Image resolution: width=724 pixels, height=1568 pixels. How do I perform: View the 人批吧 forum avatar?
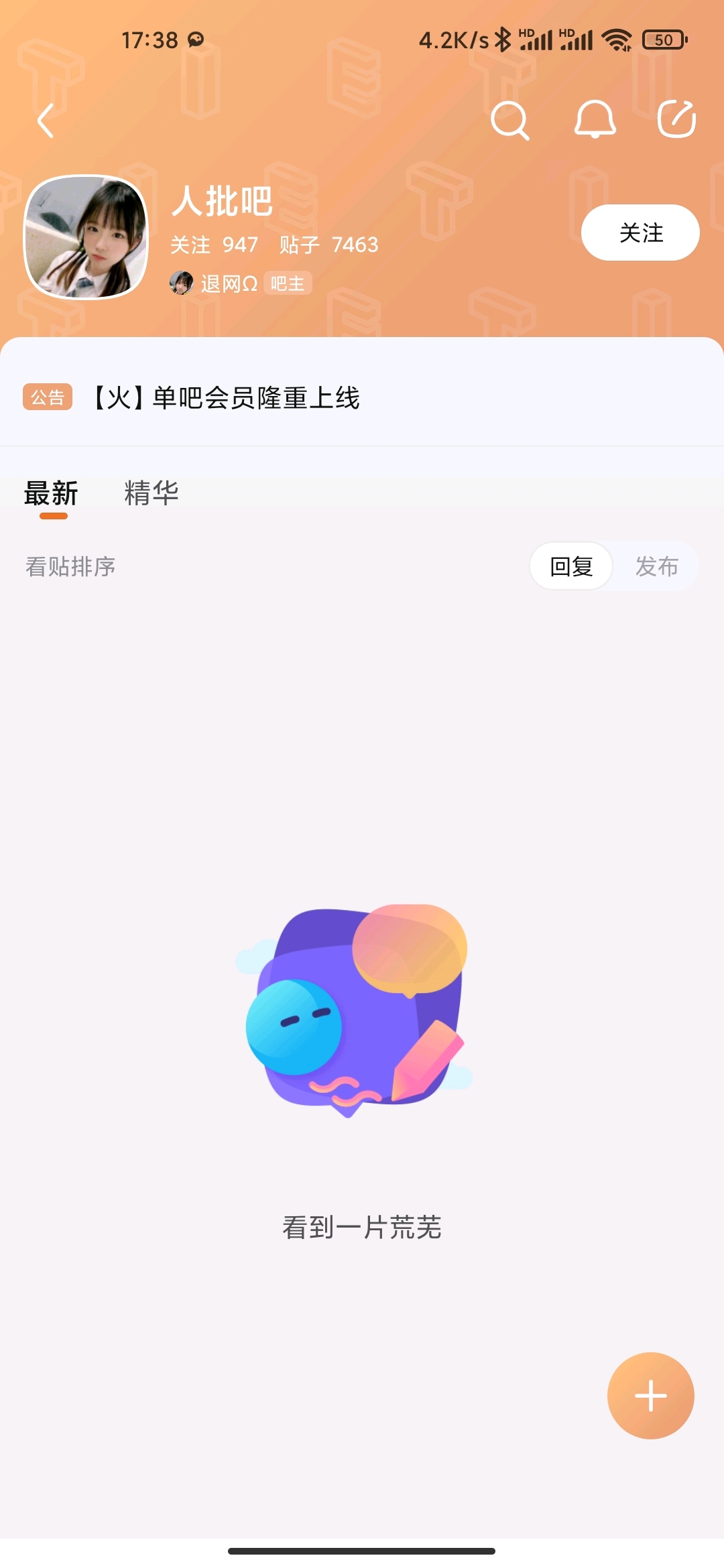coord(86,237)
